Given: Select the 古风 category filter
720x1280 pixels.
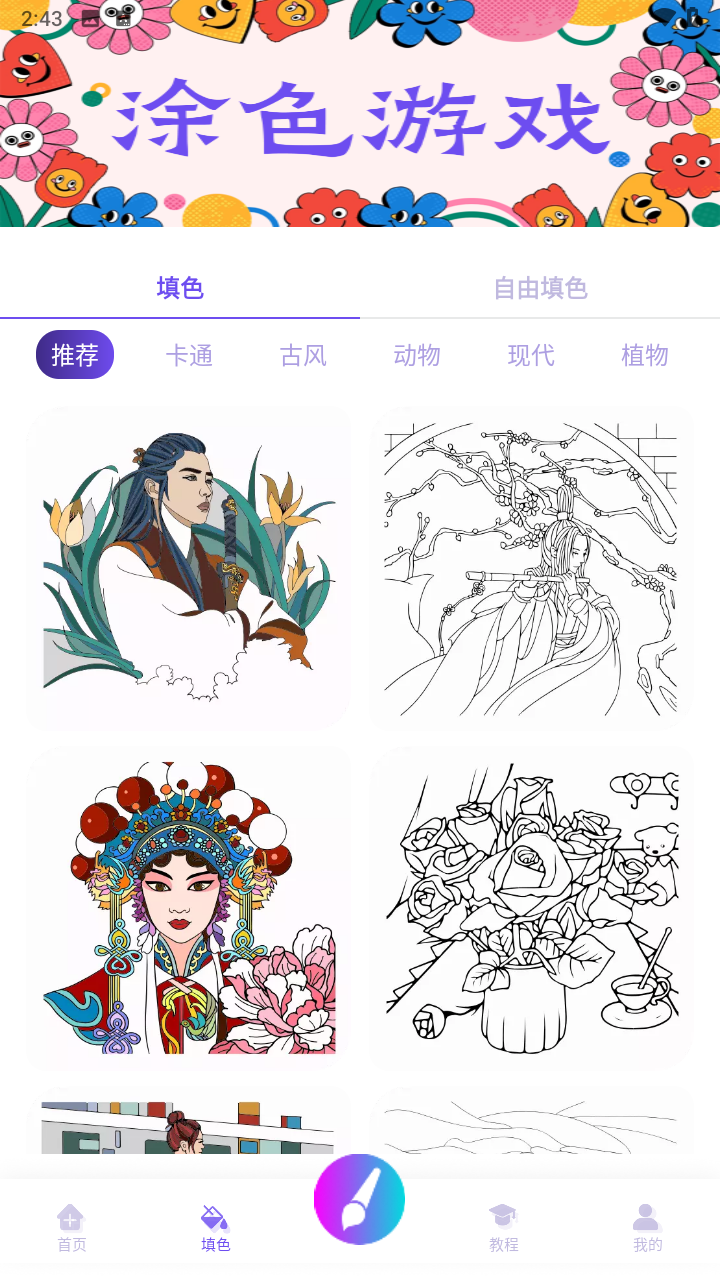Looking at the screenshot, I should tap(303, 355).
